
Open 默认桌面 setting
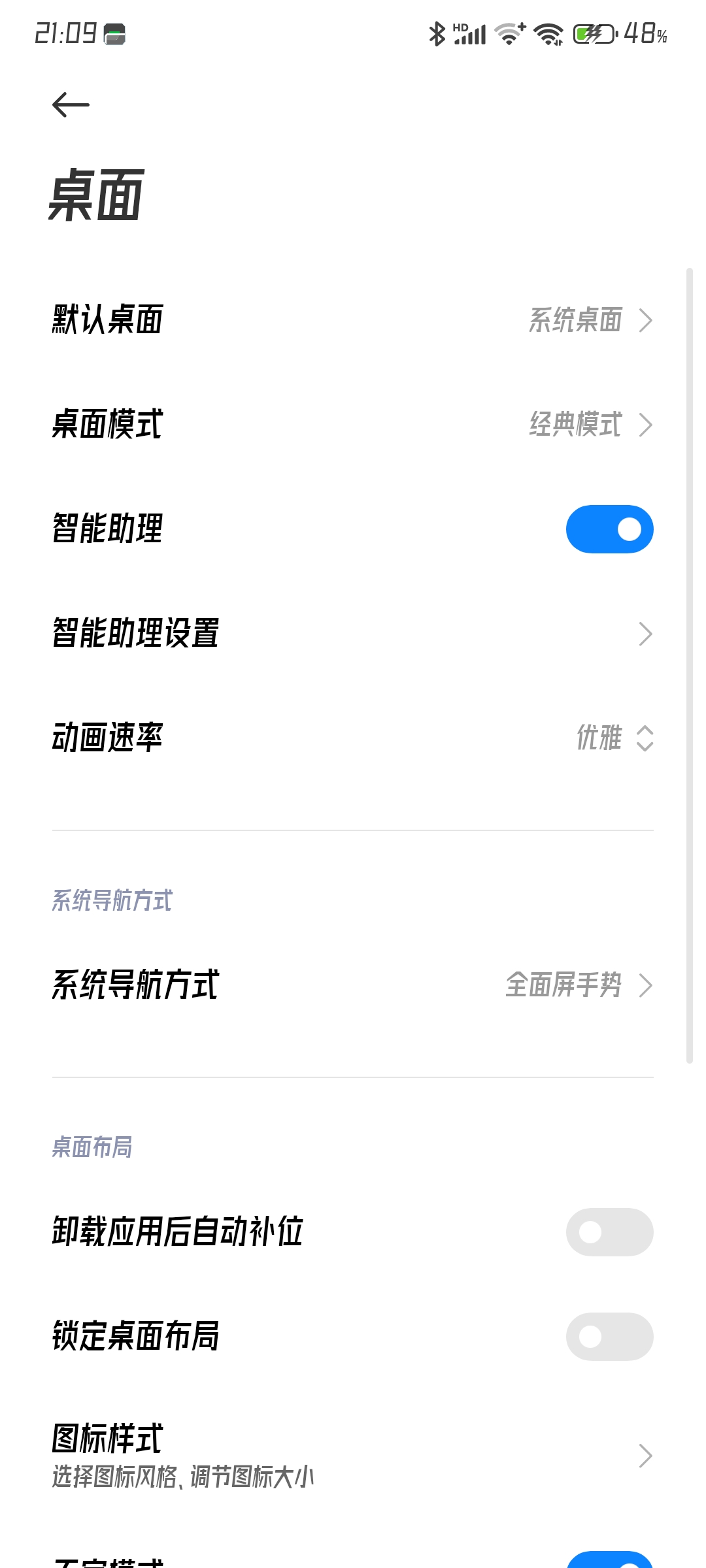pos(353,320)
